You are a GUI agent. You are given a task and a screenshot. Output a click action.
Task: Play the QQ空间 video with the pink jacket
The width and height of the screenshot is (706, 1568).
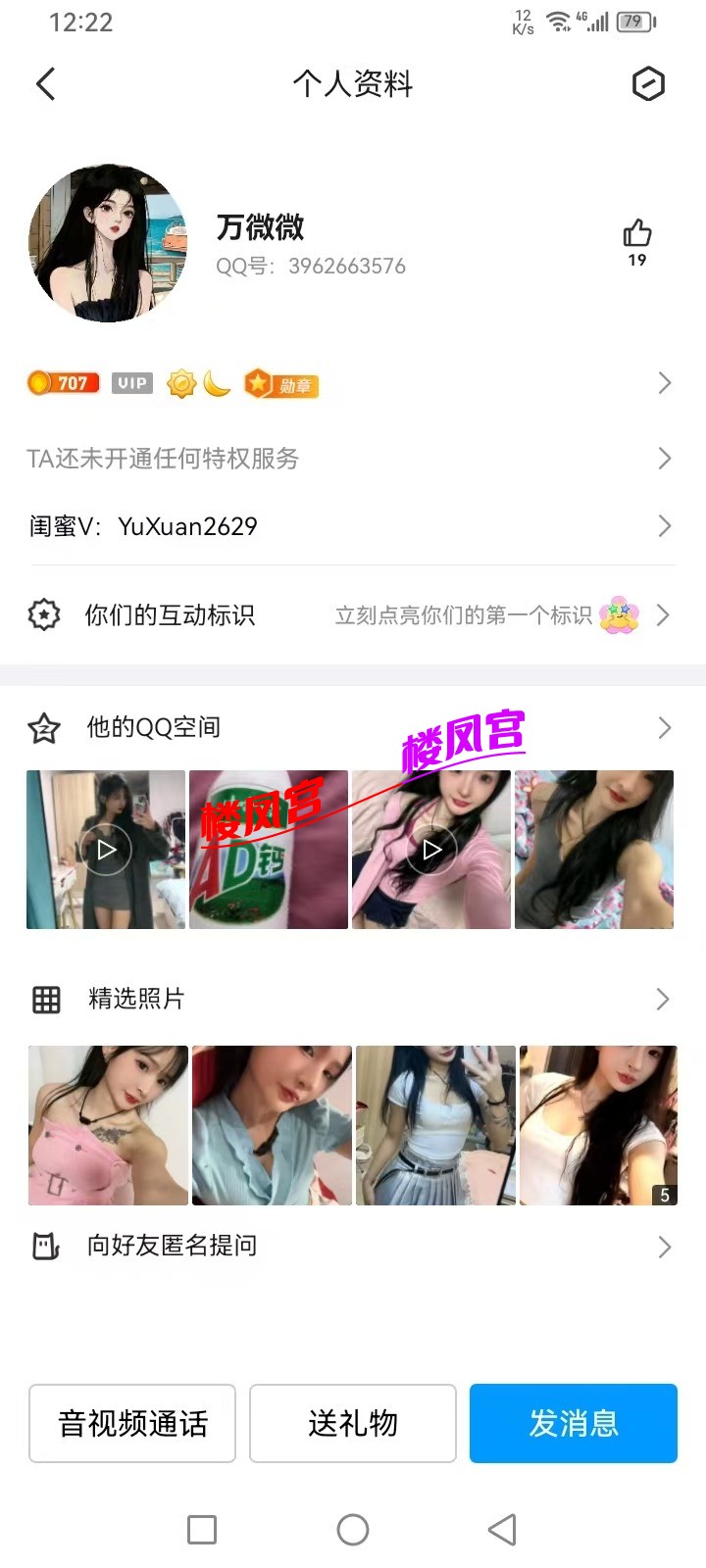(x=431, y=850)
